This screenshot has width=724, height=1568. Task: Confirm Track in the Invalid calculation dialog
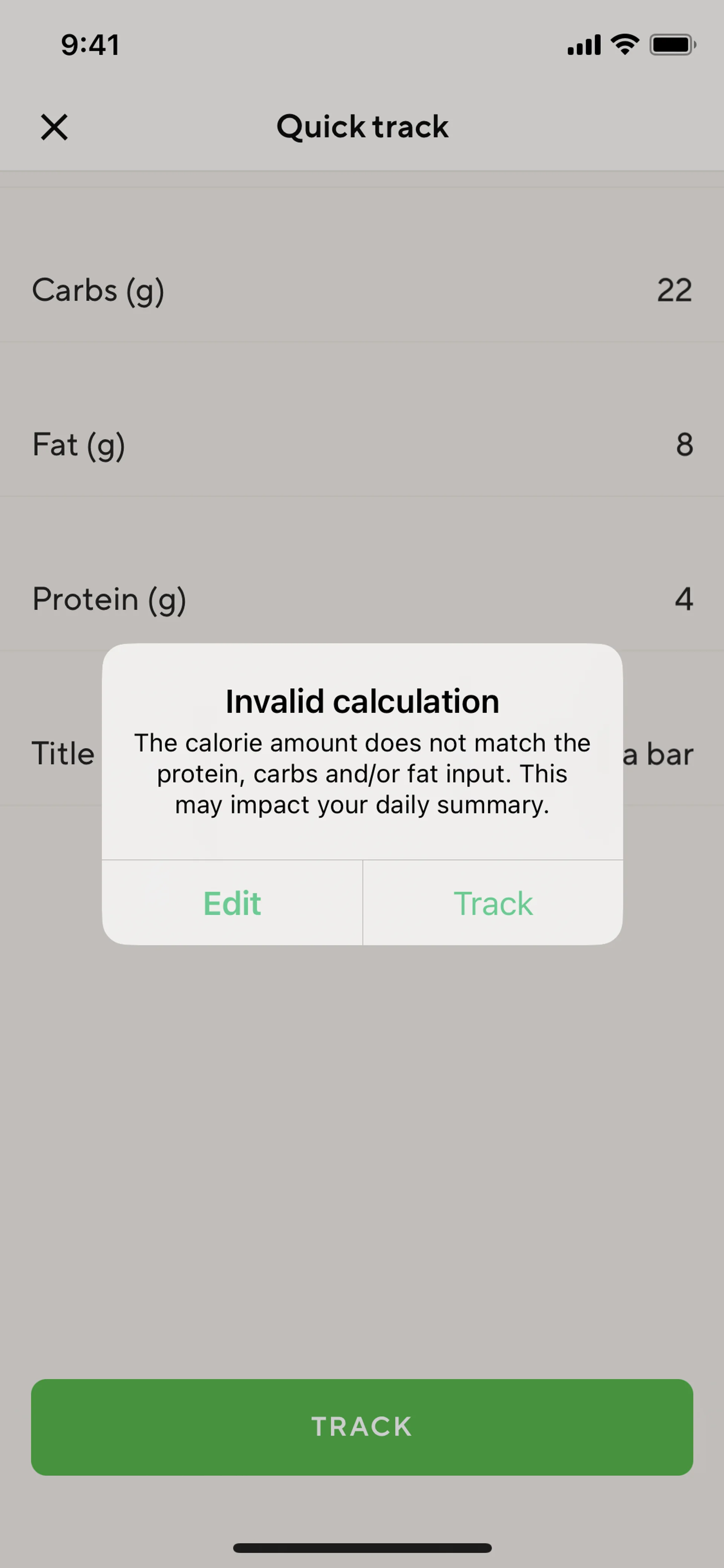point(493,903)
